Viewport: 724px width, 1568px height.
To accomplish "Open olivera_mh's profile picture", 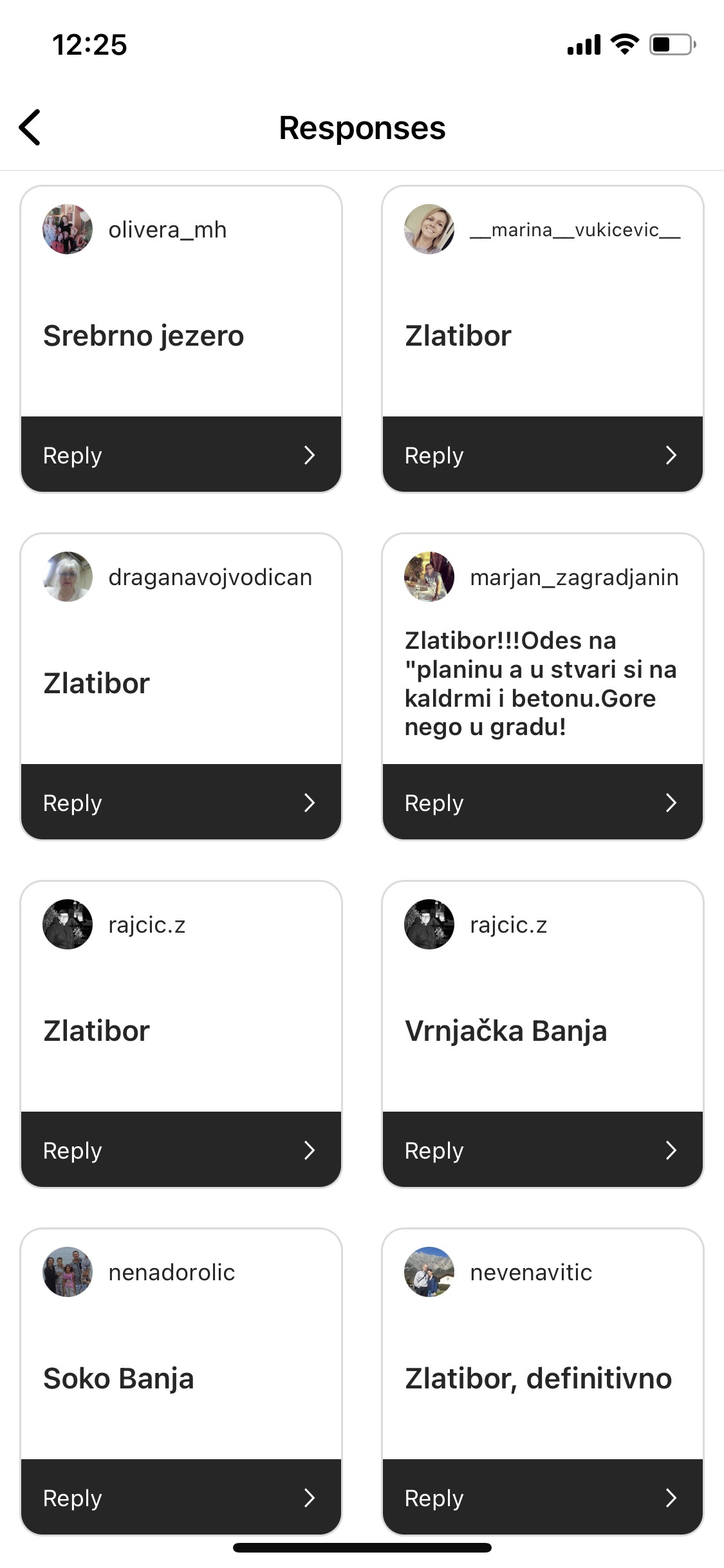I will [68, 229].
